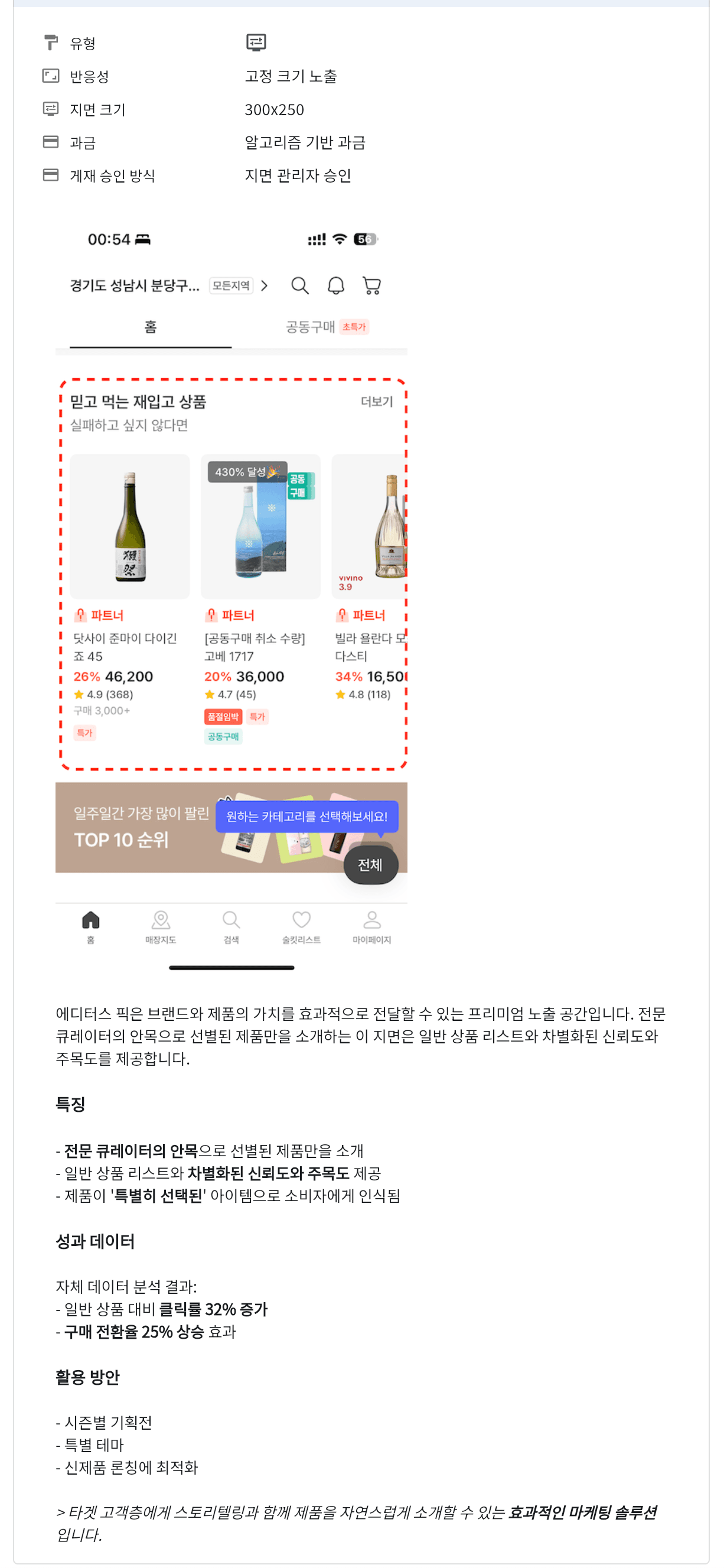The width and height of the screenshot is (724, 1568).
Task: Tap the search magnifier icon in the top bar
Action: [299, 285]
